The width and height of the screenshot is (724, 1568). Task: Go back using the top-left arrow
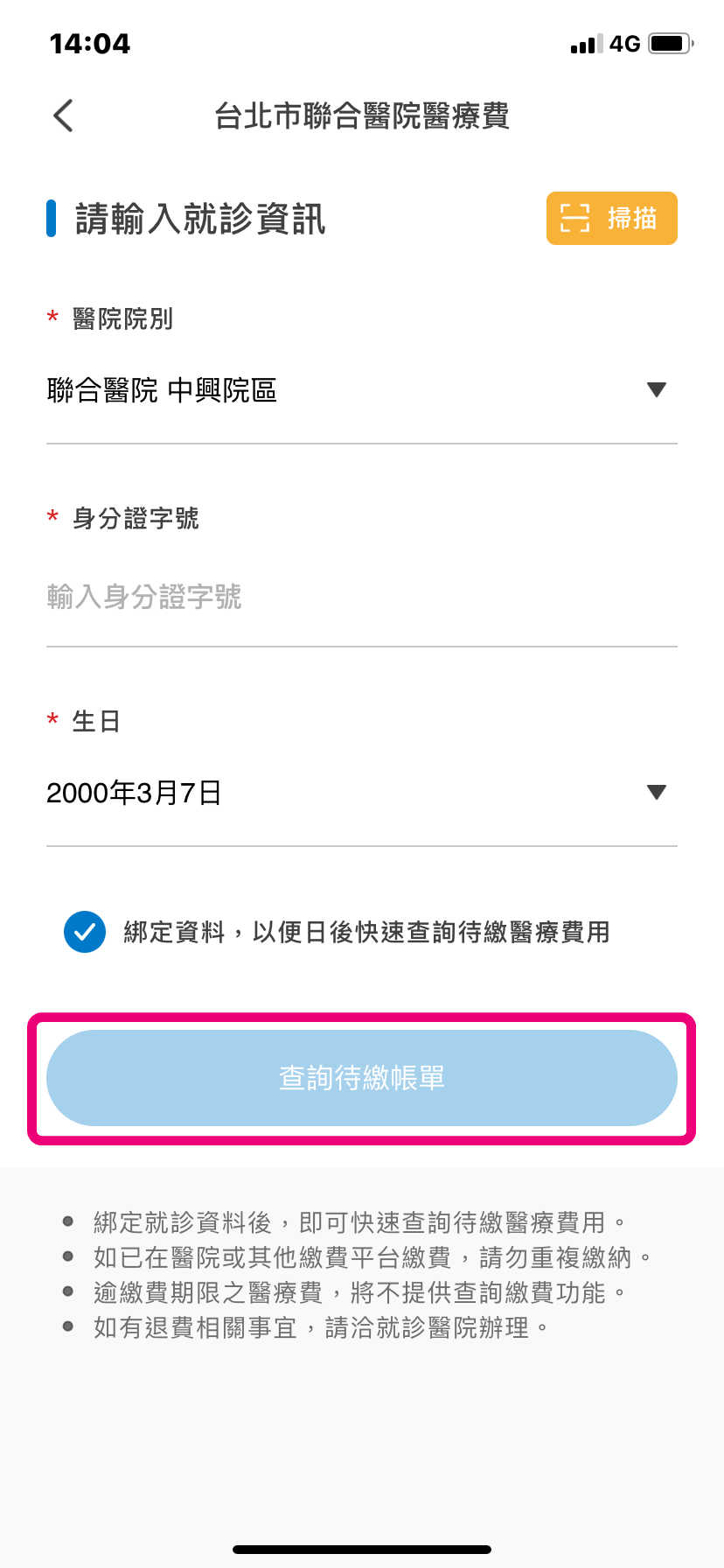63,115
